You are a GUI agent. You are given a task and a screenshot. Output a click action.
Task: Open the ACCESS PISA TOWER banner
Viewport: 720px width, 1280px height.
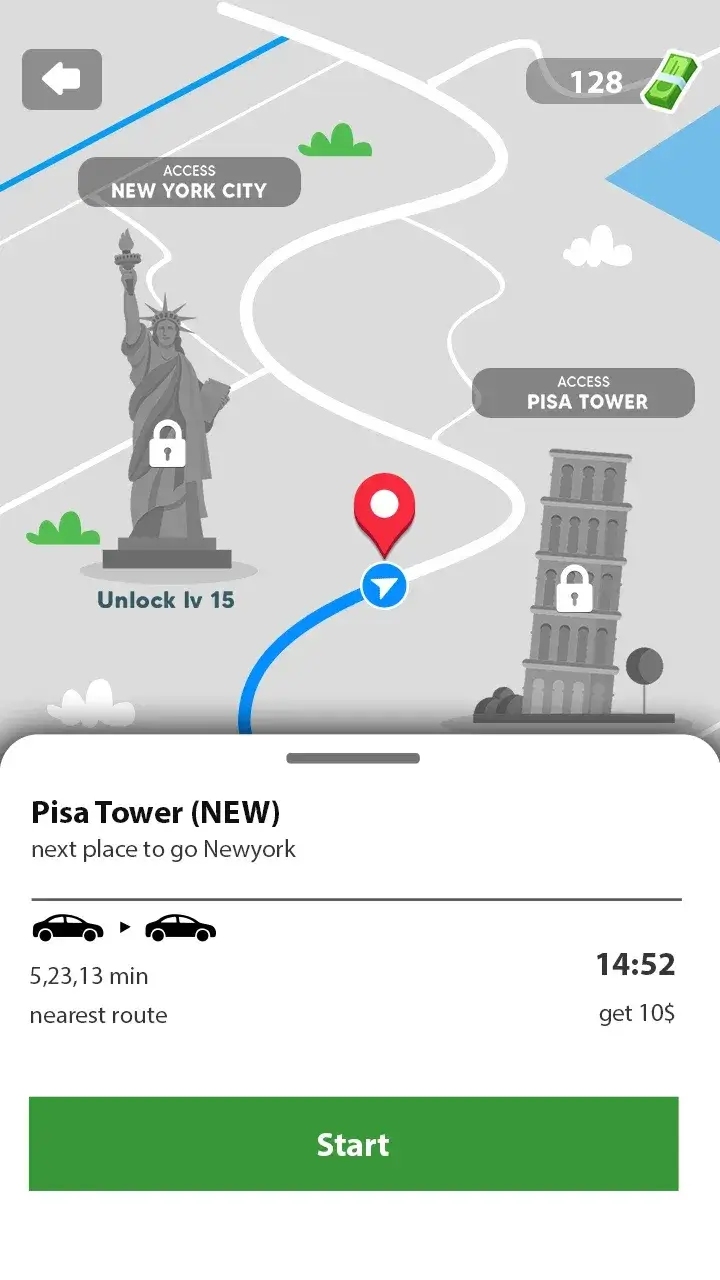click(x=583, y=392)
